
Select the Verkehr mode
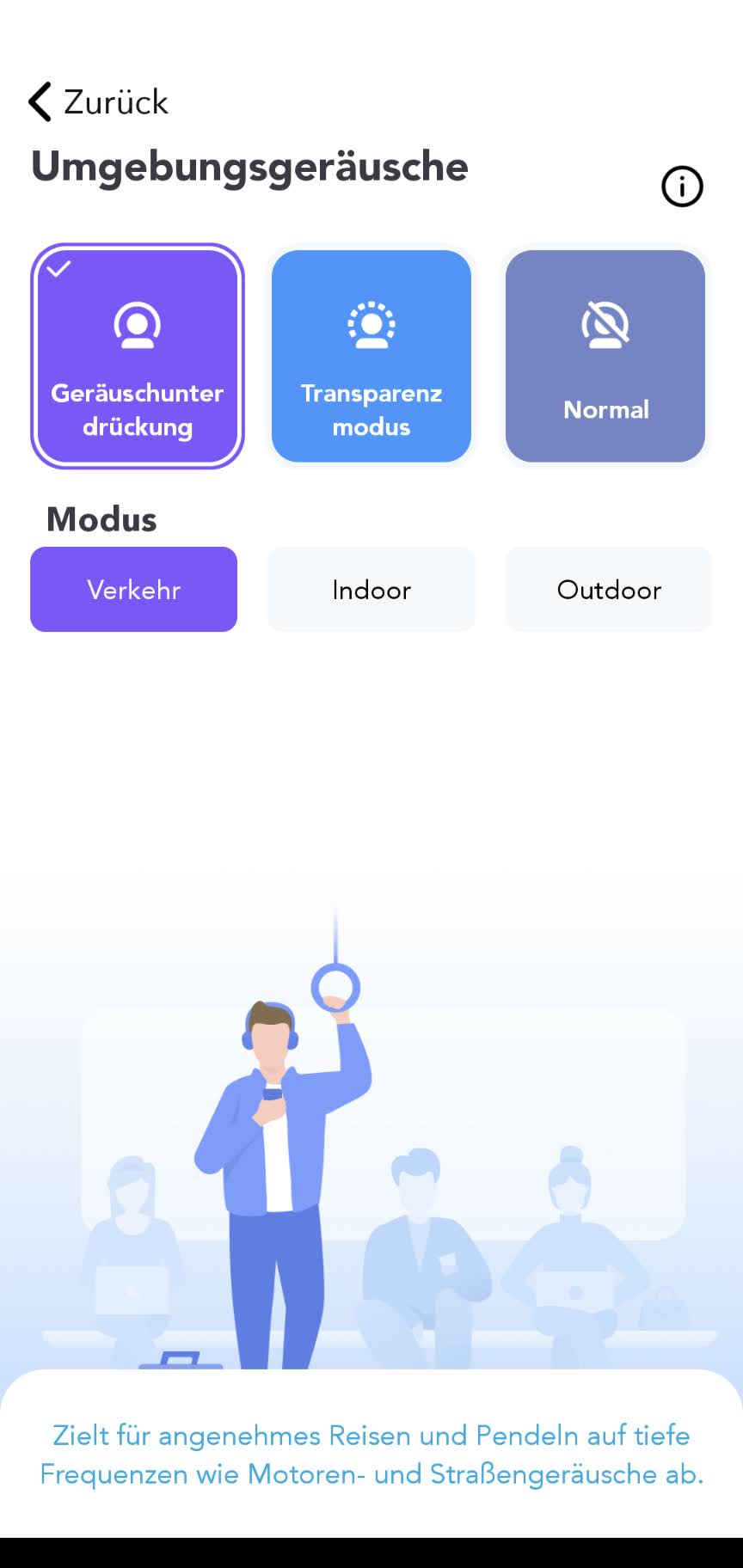(133, 590)
